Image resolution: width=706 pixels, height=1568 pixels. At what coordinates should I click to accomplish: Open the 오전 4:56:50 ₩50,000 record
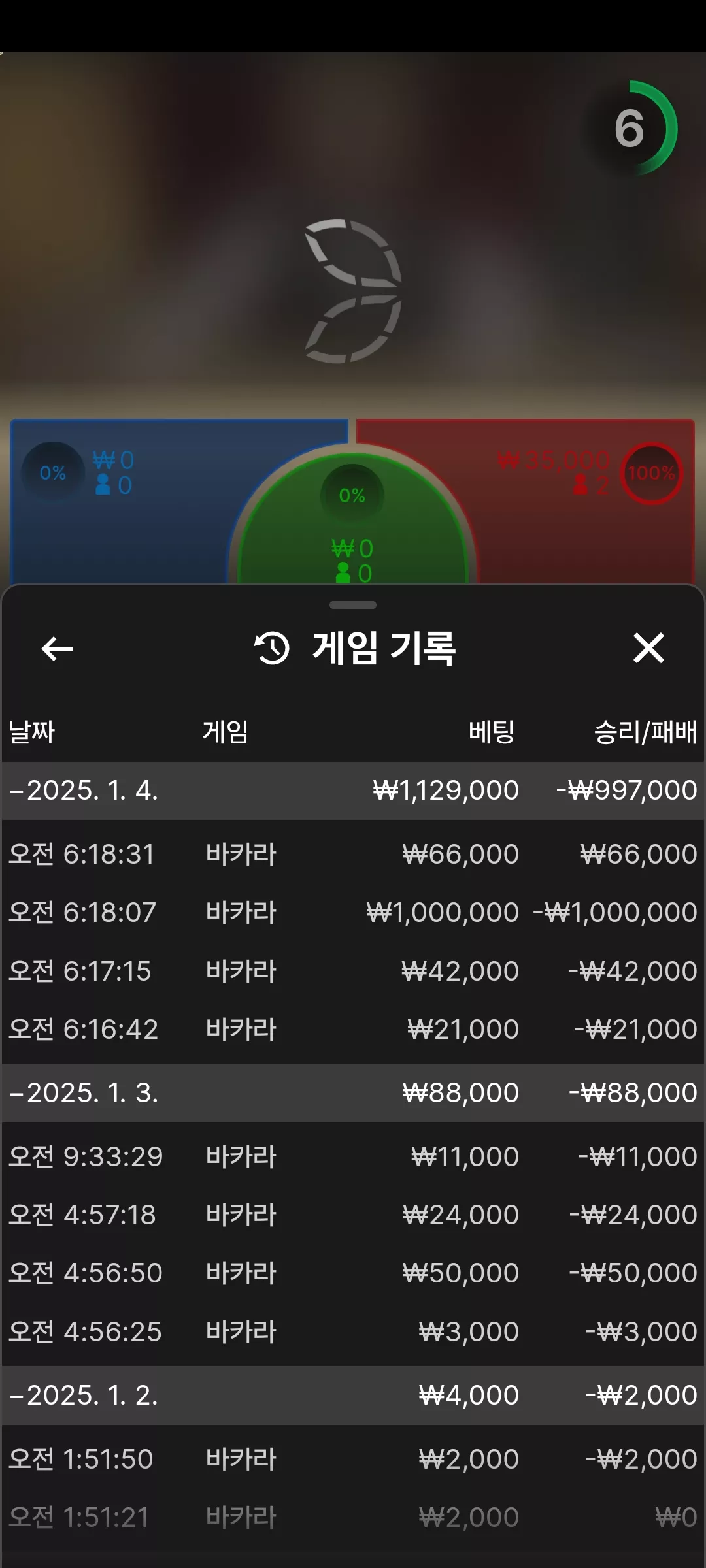[353, 1273]
